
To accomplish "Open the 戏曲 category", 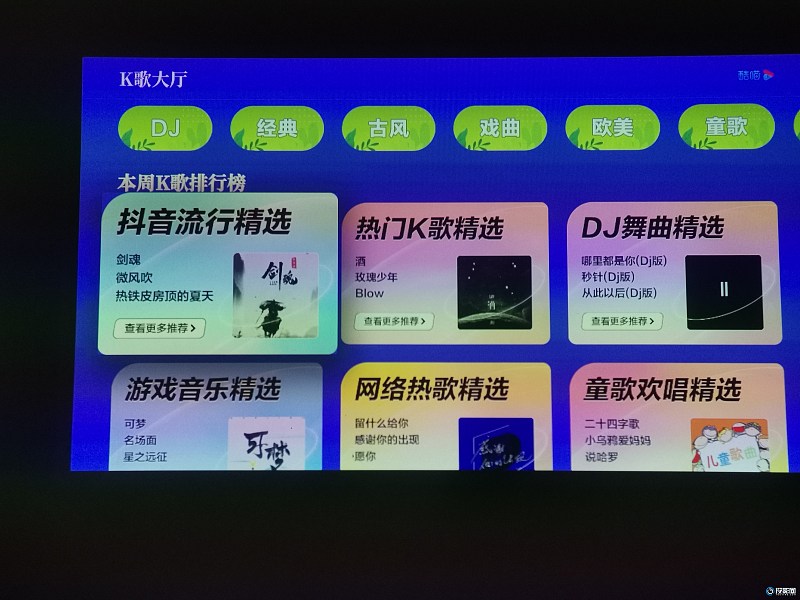I will click(500, 128).
